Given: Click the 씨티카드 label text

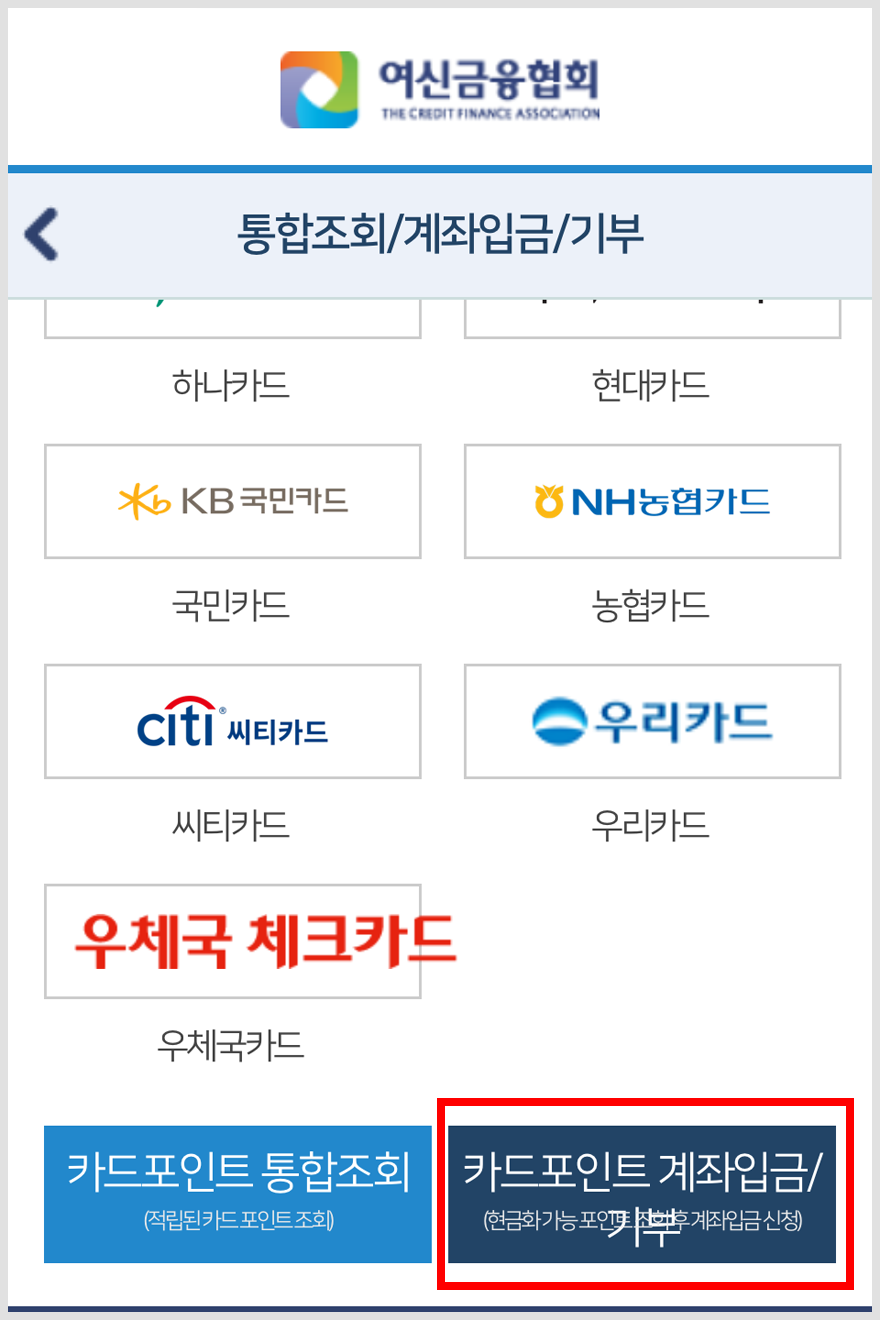Looking at the screenshot, I should tap(232, 826).
